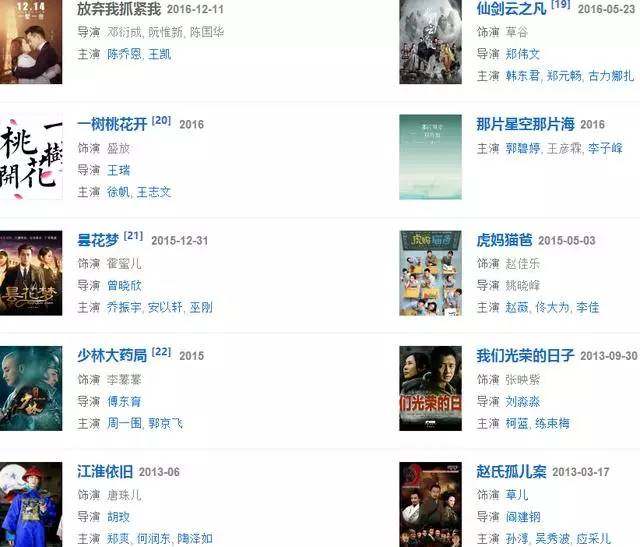This screenshot has width=640, height=547.
Task: View the 一树桃花开 entry
Action: 112,124
